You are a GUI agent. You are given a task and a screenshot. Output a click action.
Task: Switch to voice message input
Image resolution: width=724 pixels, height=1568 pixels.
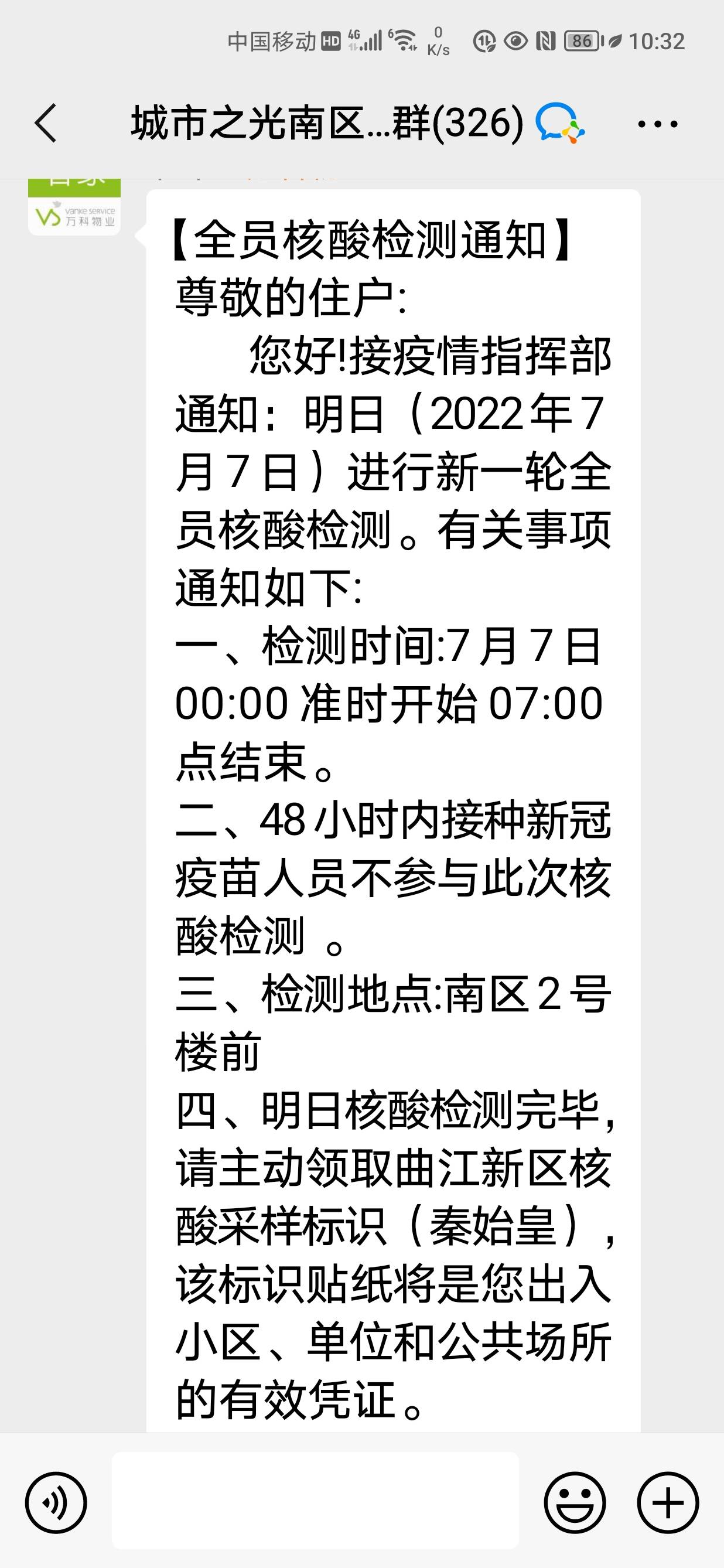(x=56, y=1502)
